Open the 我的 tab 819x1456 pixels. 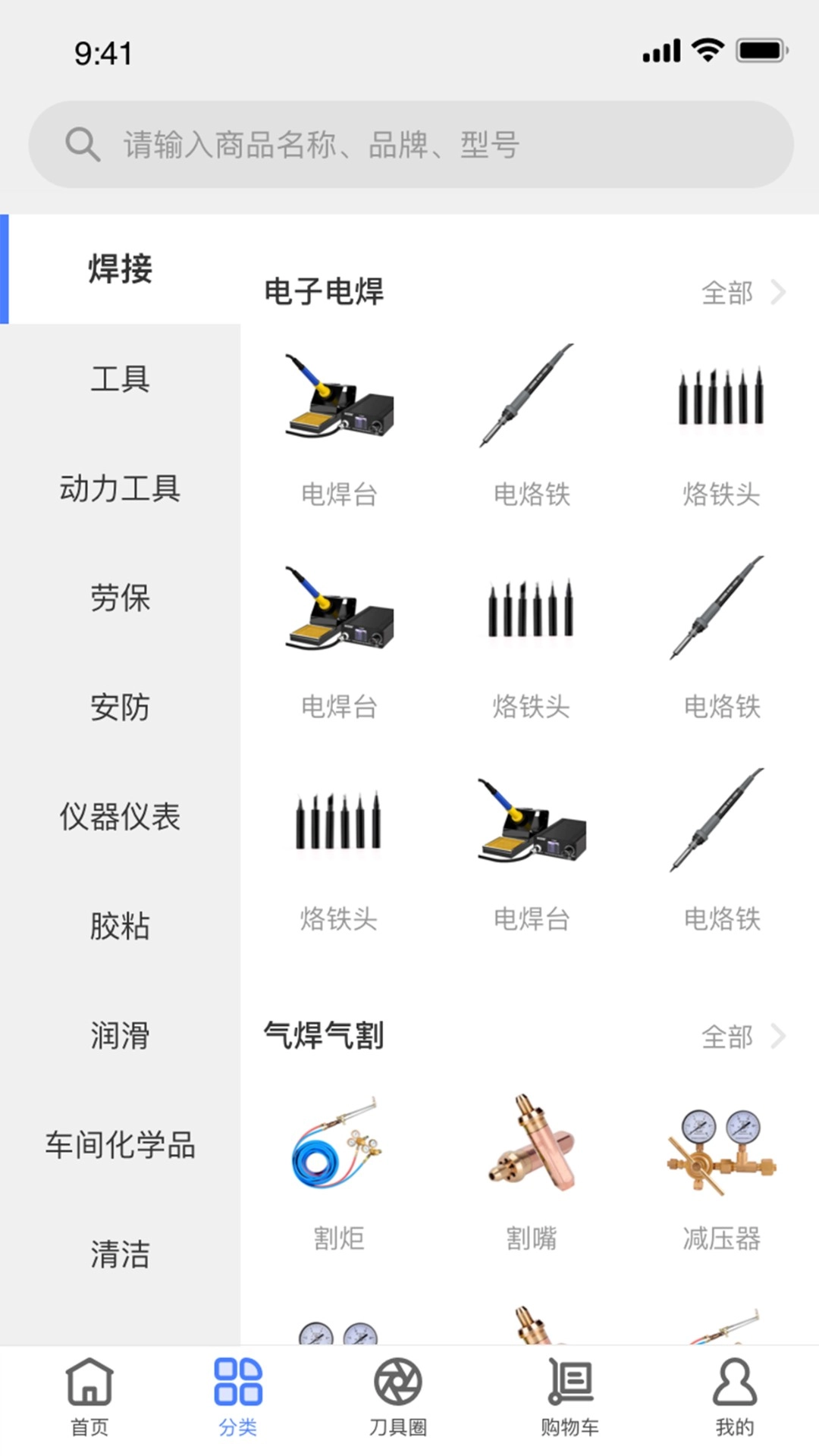point(734,1397)
